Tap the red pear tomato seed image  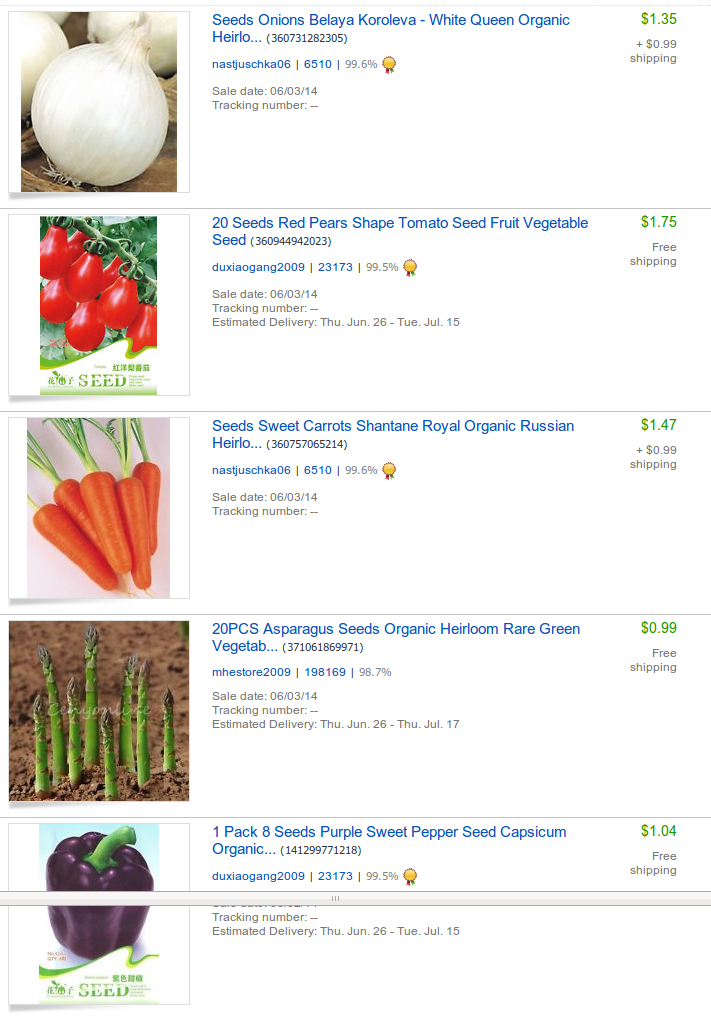pyautogui.click(x=99, y=305)
